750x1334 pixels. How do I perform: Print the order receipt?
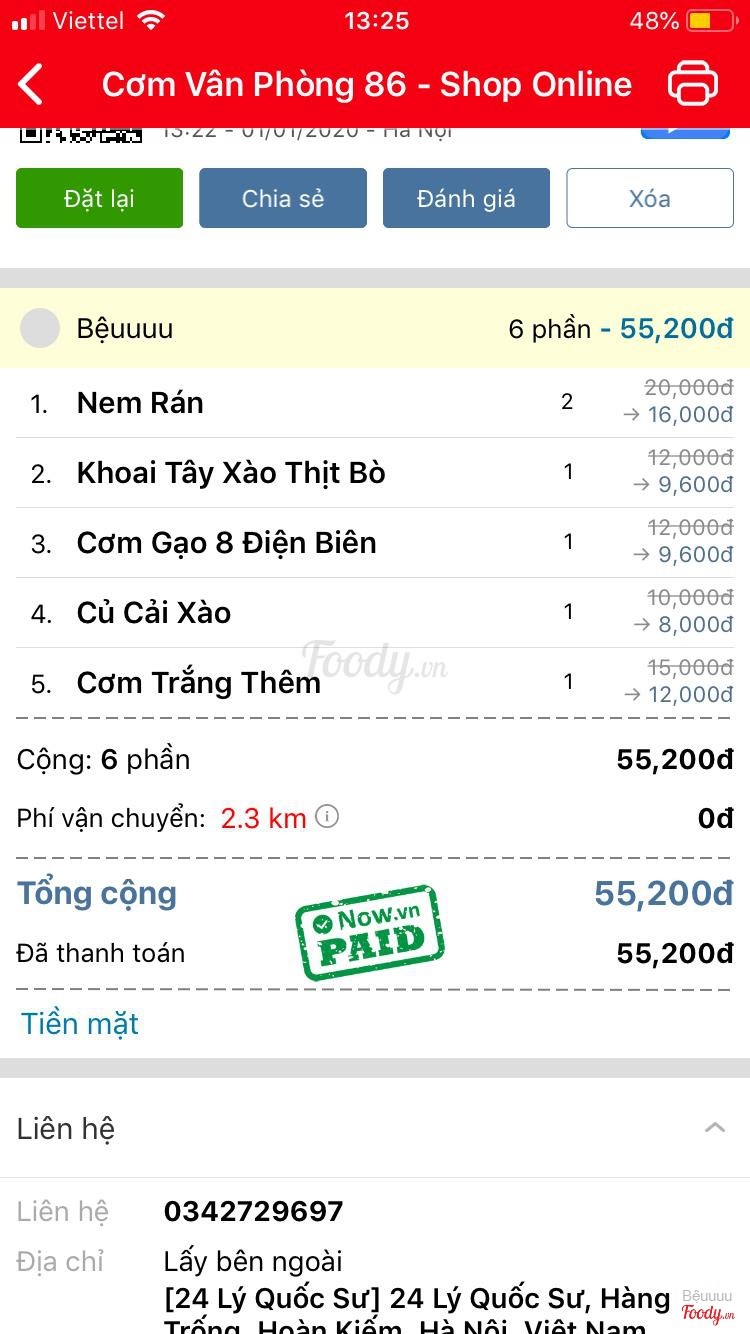tap(693, 83)
